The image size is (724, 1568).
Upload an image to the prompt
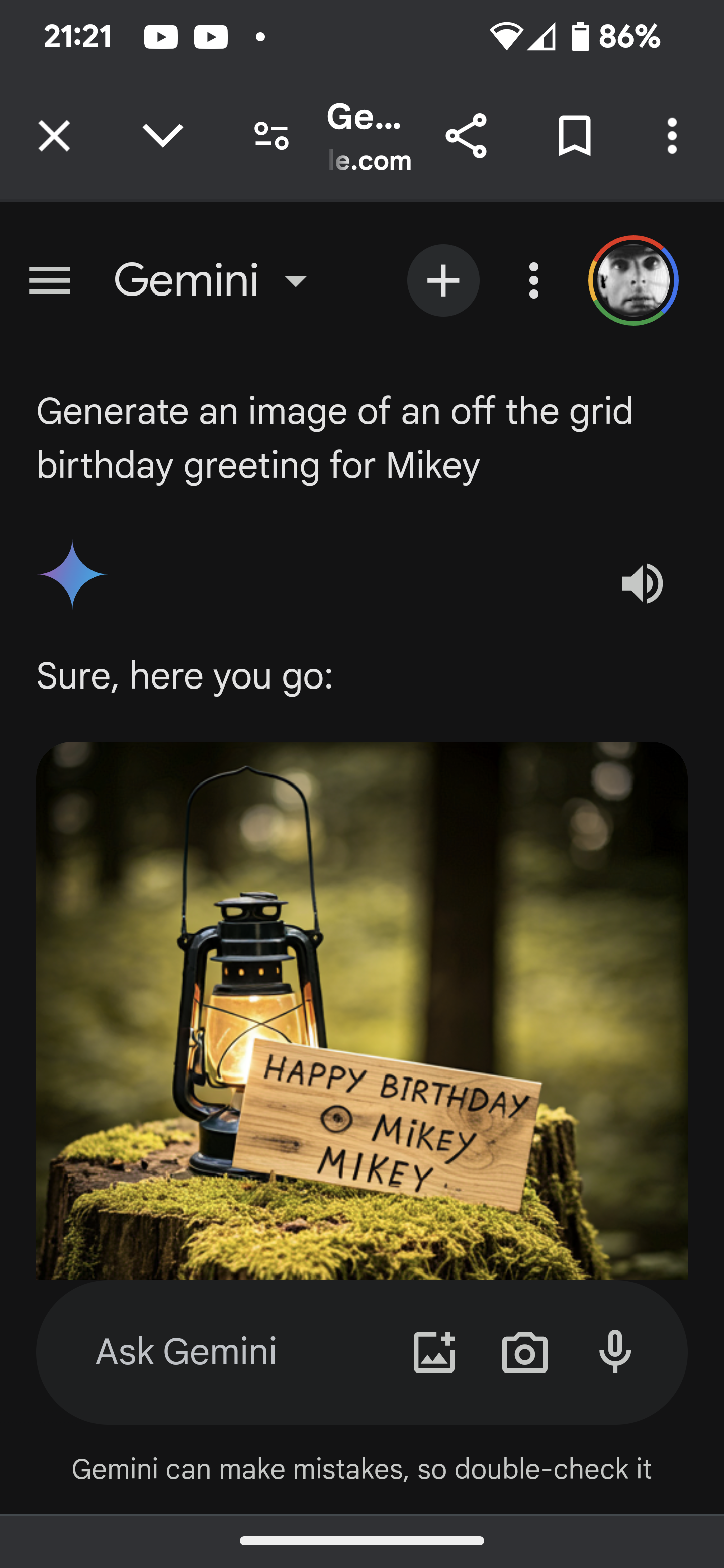pyautogui.click(x=434, y=1352)
